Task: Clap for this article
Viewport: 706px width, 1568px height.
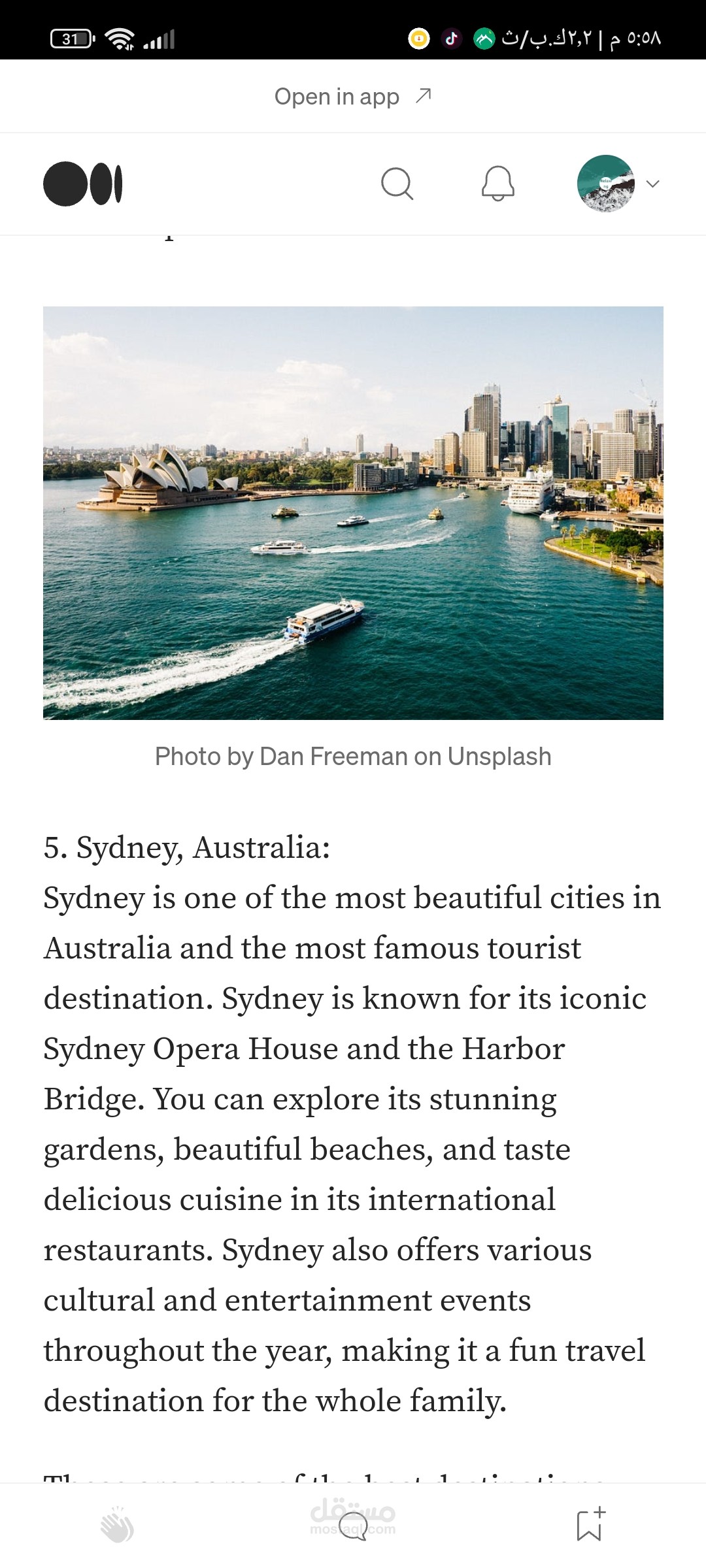Action: point(117,1525)
